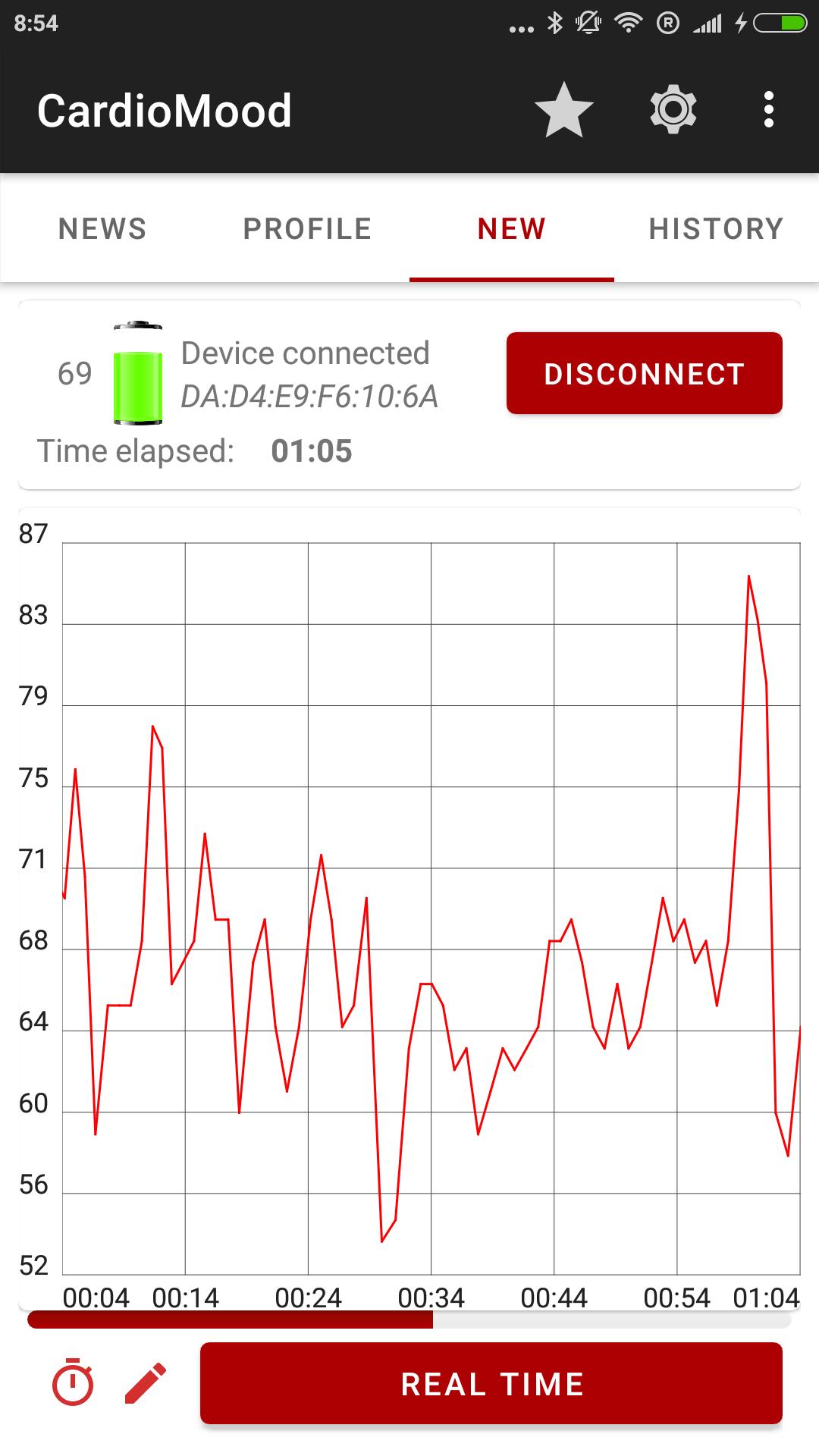
Task: Tap the Wi-Fi status bar icon
Action: (x=629, y=23)
